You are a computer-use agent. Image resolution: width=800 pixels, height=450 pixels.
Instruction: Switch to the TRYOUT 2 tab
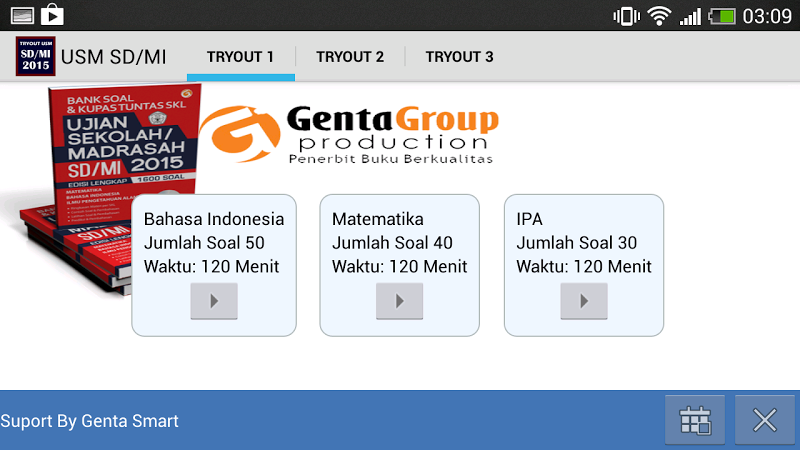pyautogui.click(x=350, y=57)
